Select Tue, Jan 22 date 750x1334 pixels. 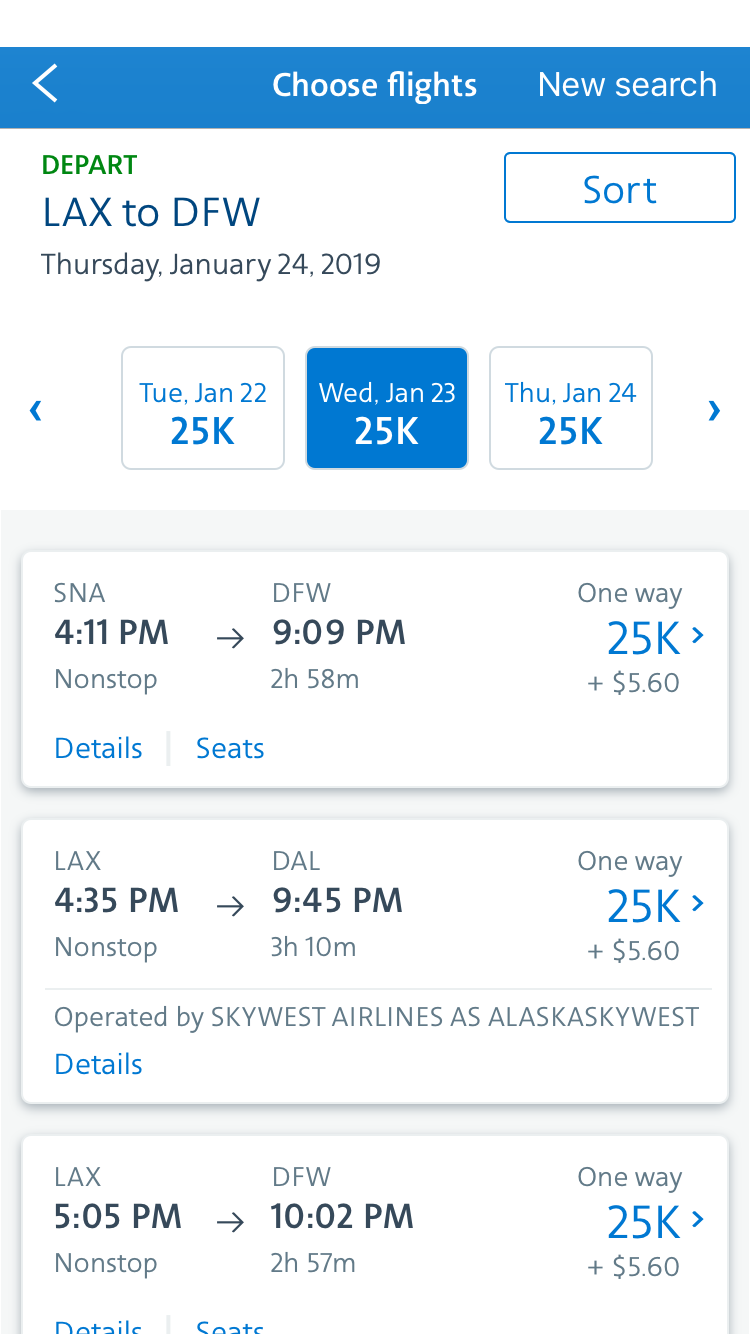(203, 409)
